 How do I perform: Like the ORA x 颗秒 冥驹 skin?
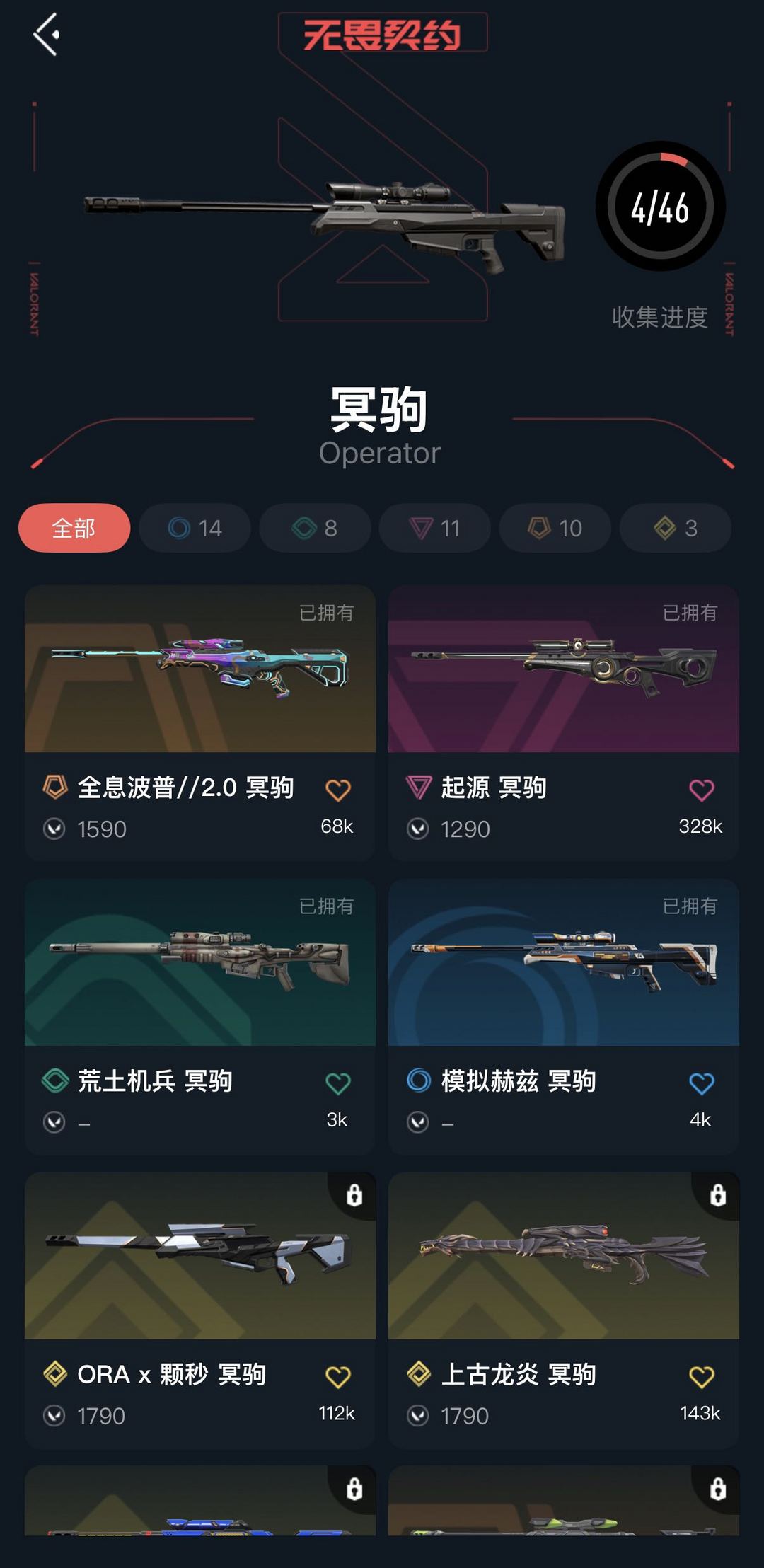338,1377
